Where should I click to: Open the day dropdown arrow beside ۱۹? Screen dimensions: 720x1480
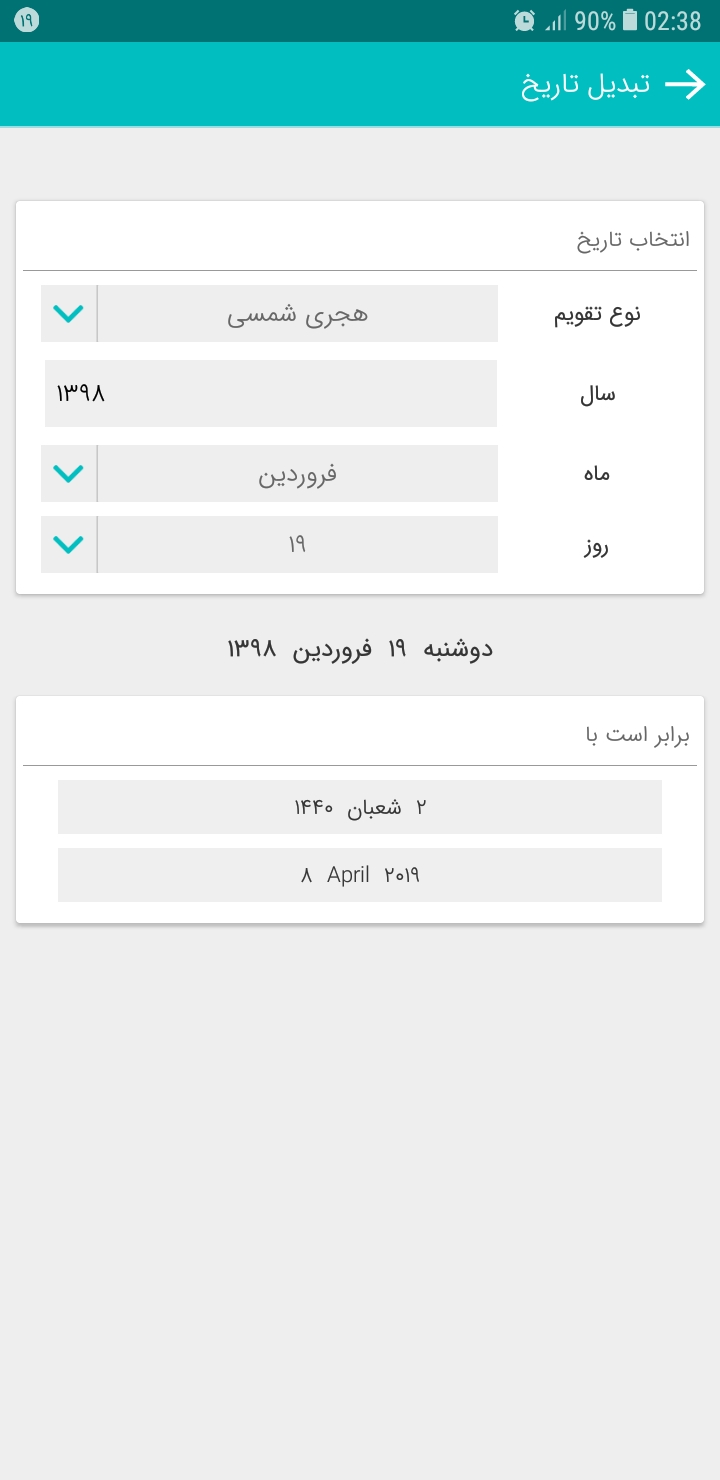68,545
